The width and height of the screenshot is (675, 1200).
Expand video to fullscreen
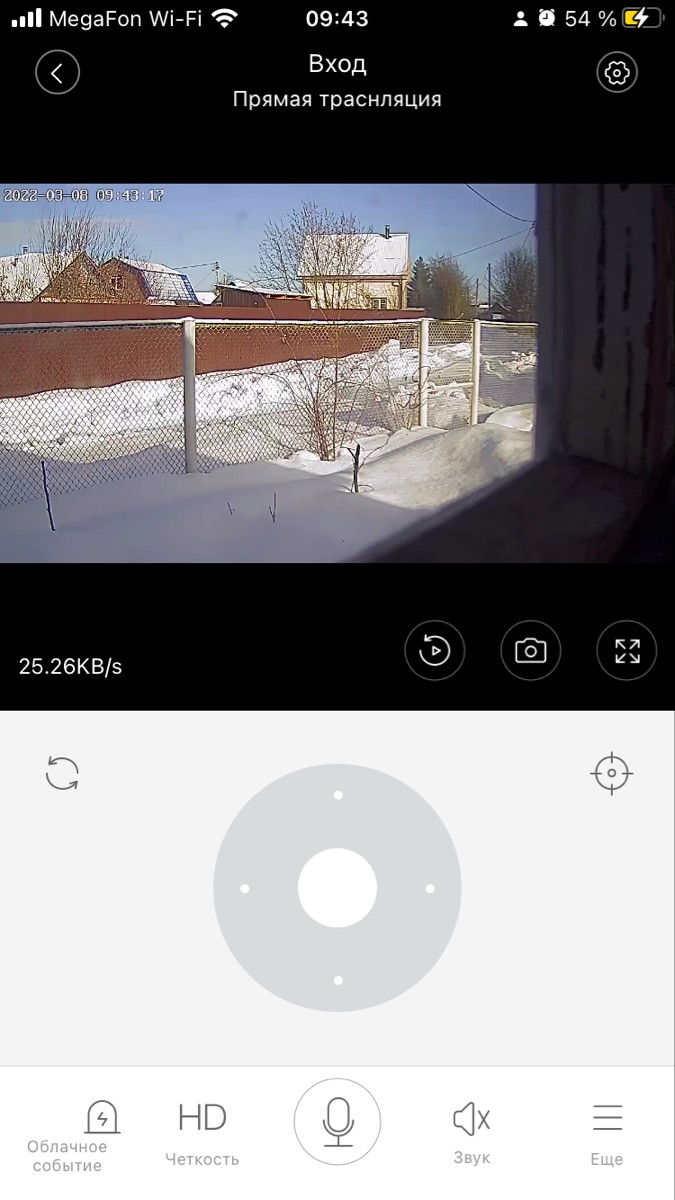tap(626, 651)
